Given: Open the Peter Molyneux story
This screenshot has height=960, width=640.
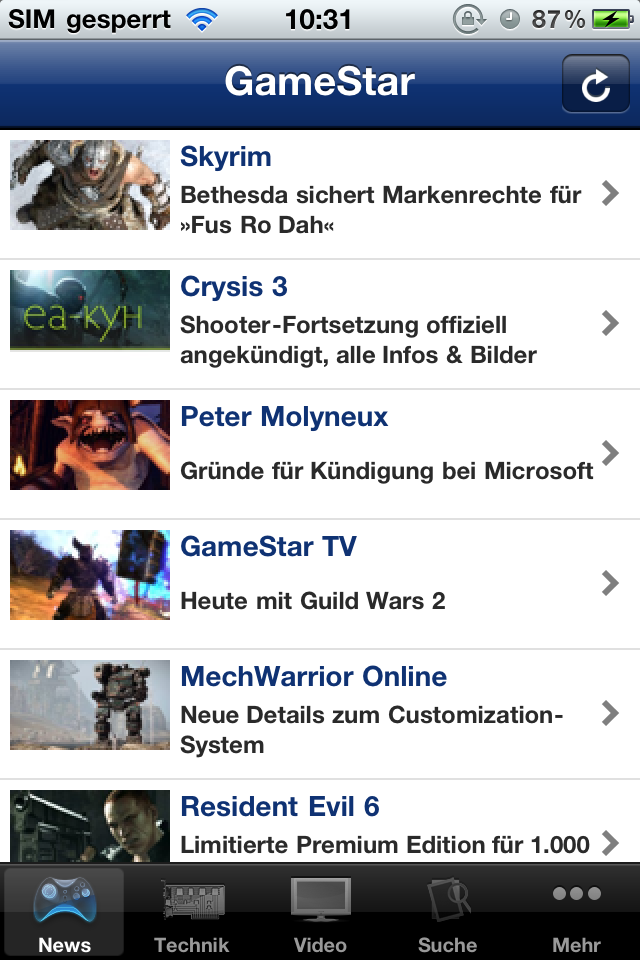Looking at the screenshot, I should (320, 454).
